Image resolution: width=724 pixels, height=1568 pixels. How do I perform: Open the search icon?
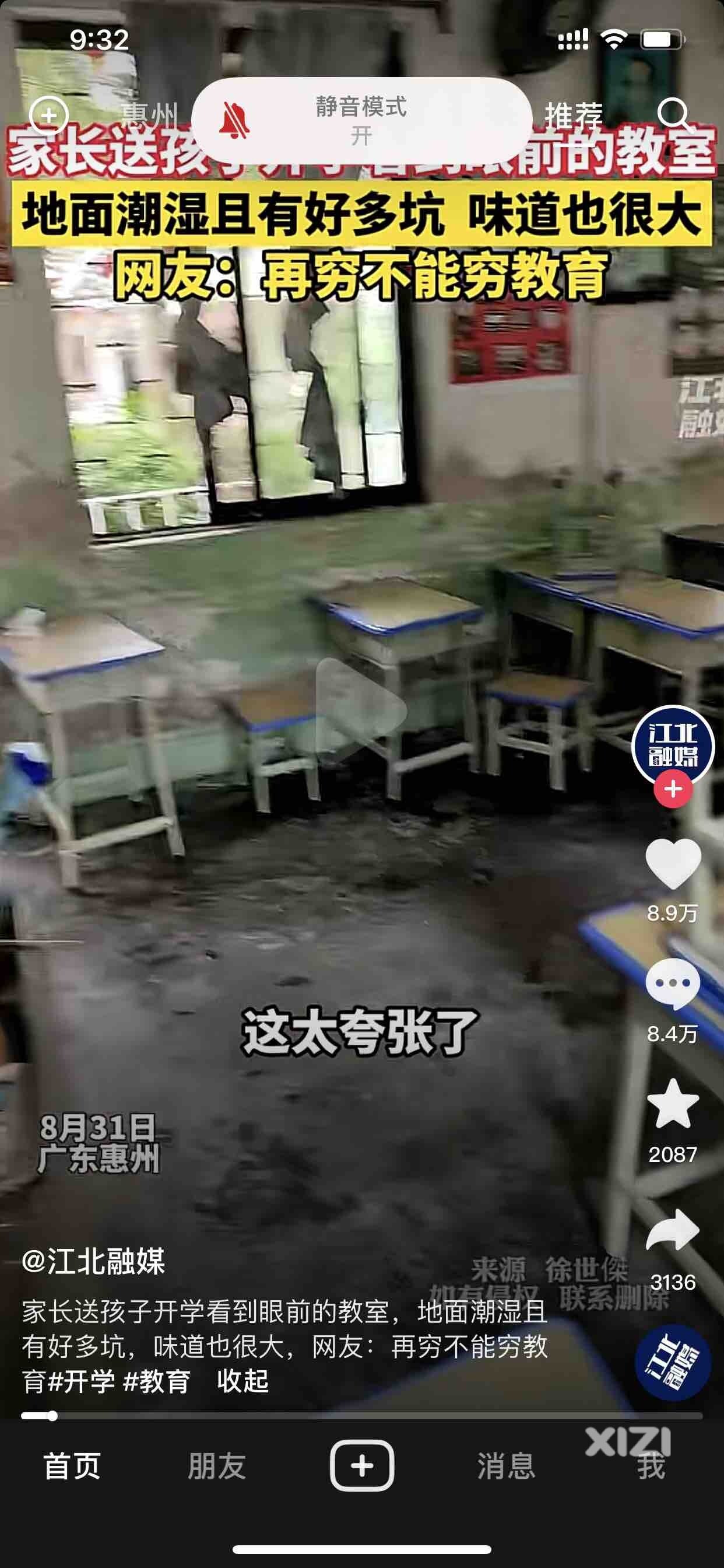[673, 114]
